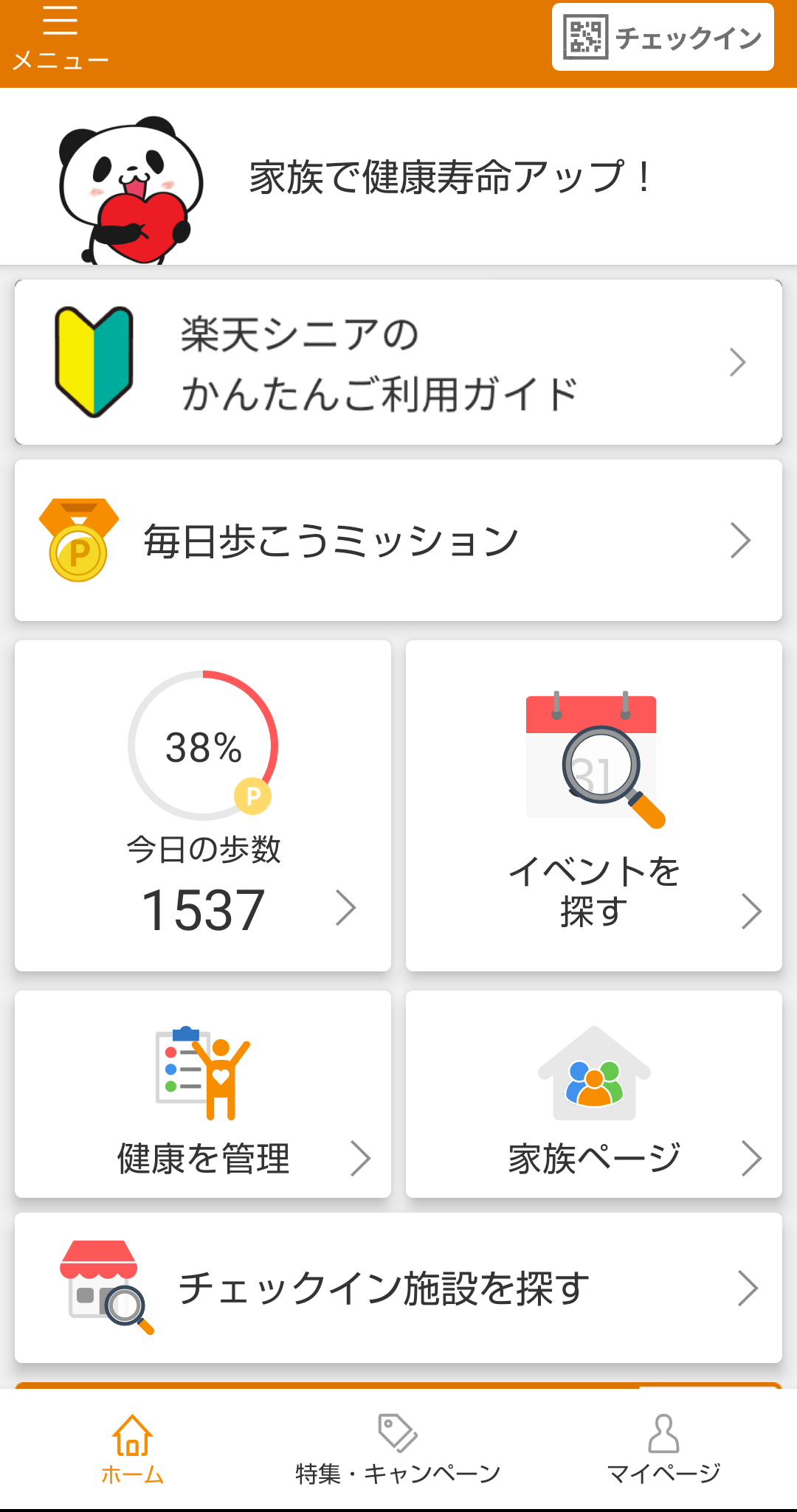Switch to the 特集・キャンペーン tab

tap(398, 1449)
